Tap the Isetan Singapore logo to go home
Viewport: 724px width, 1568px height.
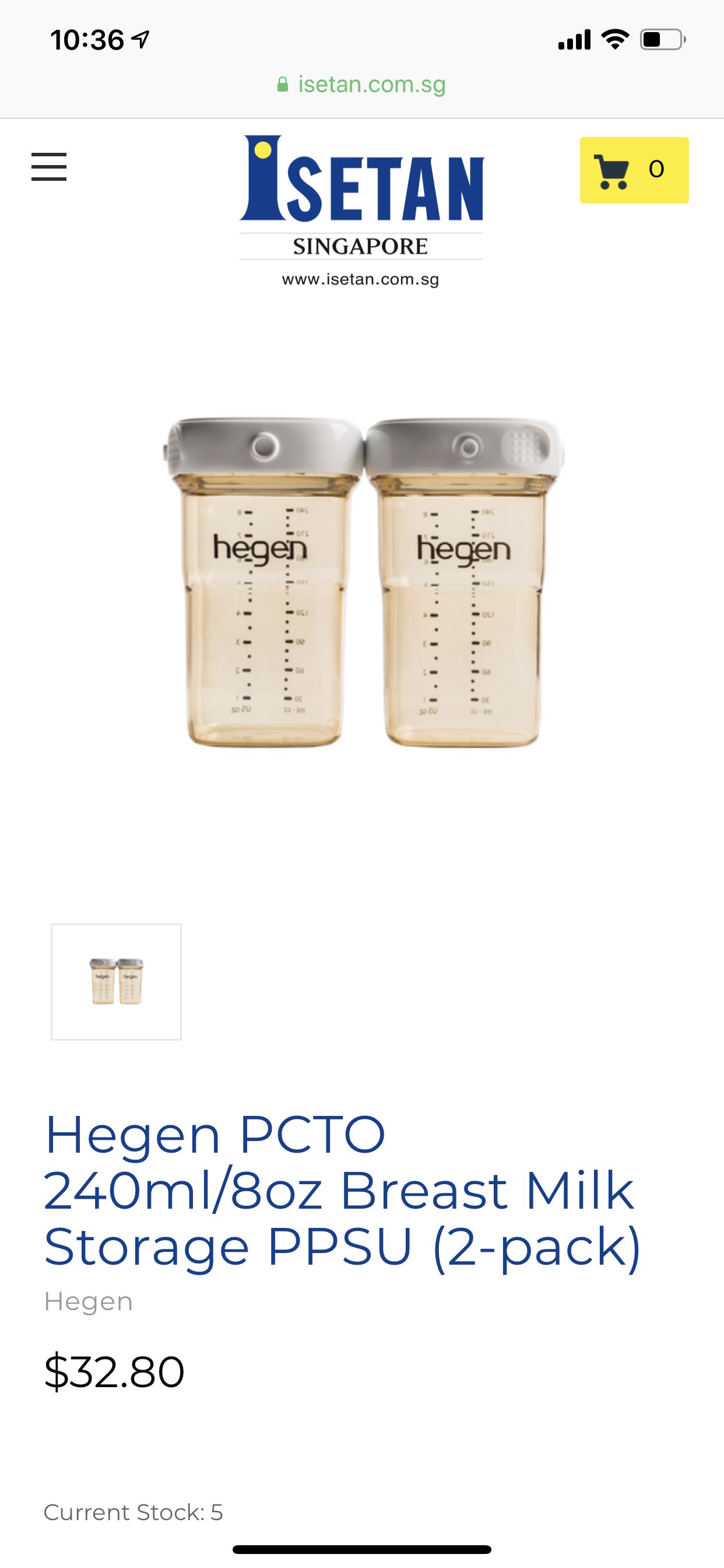pos(361,210)
